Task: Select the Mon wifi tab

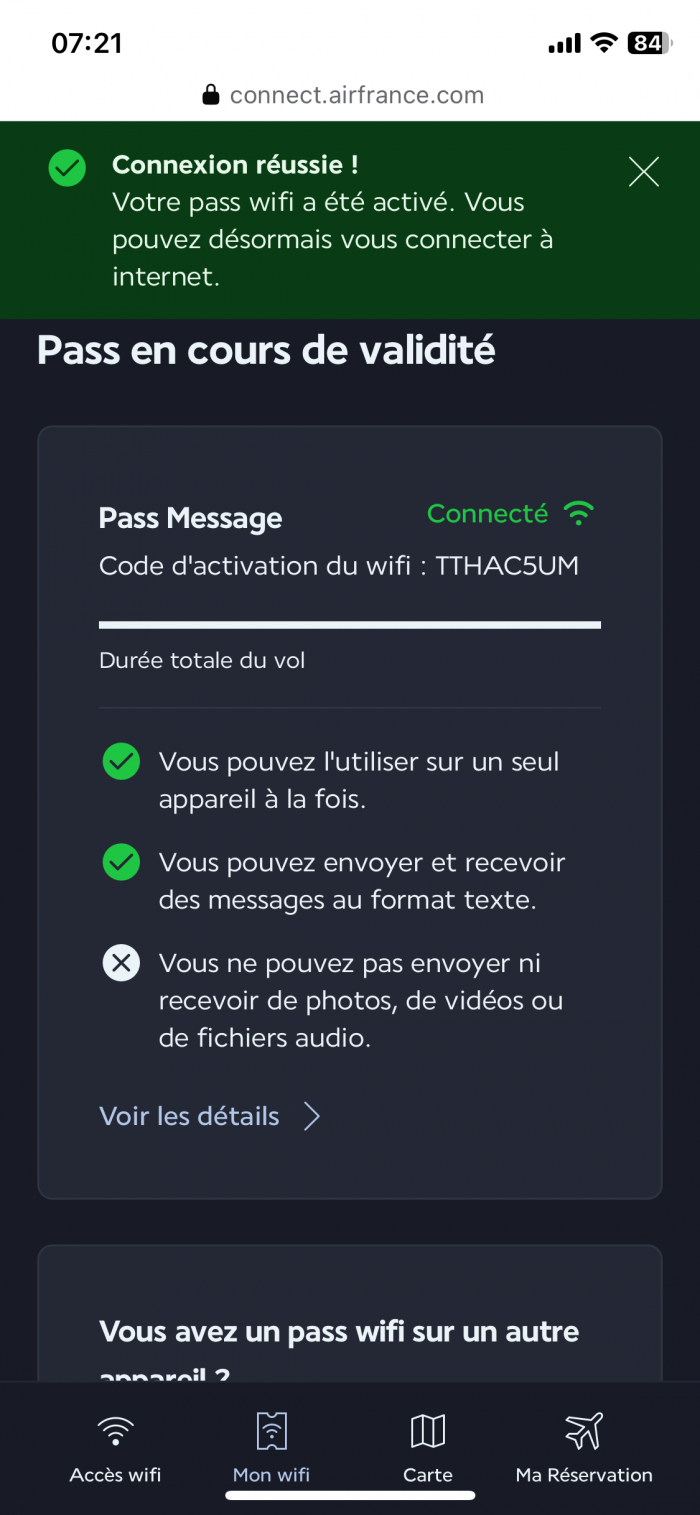Action: tap(271, 1447)
